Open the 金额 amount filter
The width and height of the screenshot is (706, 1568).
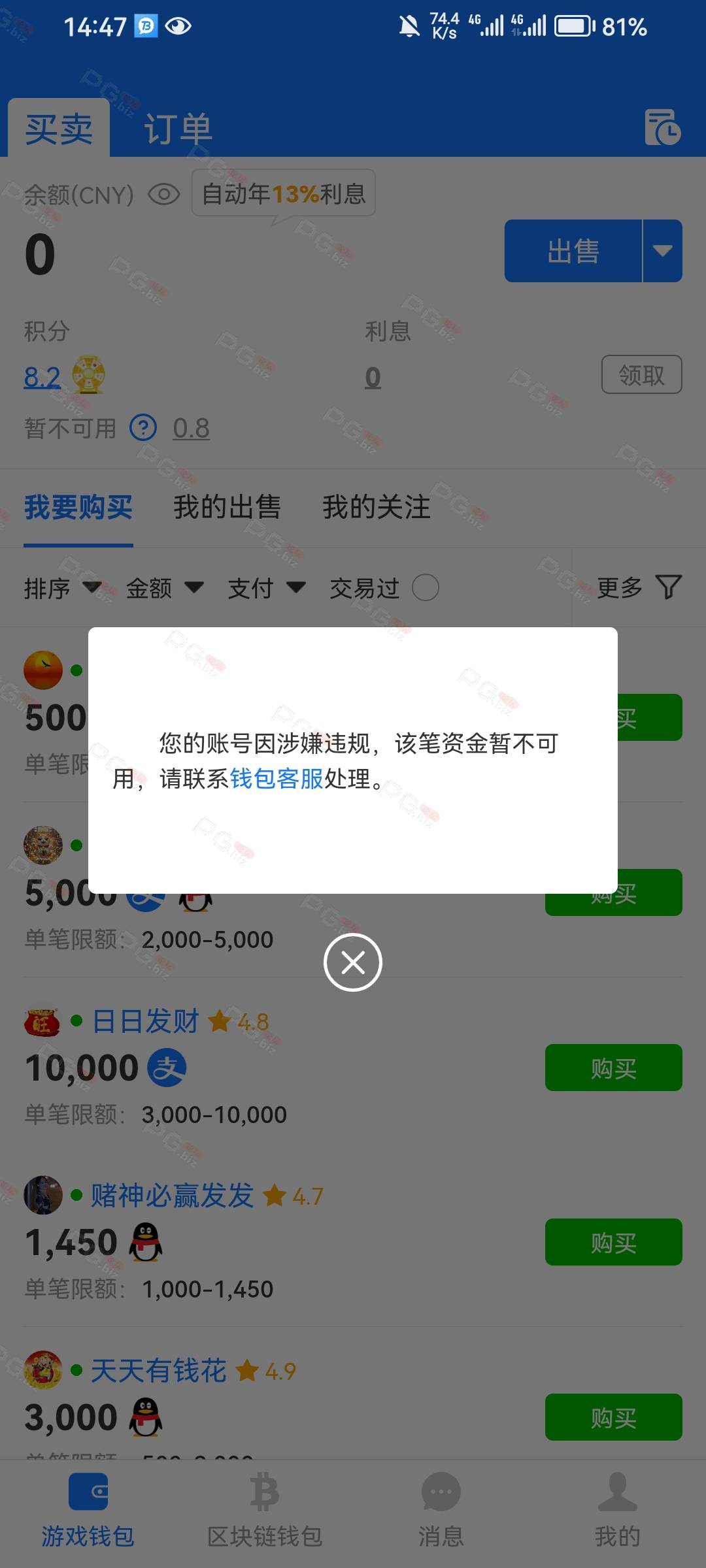pos(165,588)
